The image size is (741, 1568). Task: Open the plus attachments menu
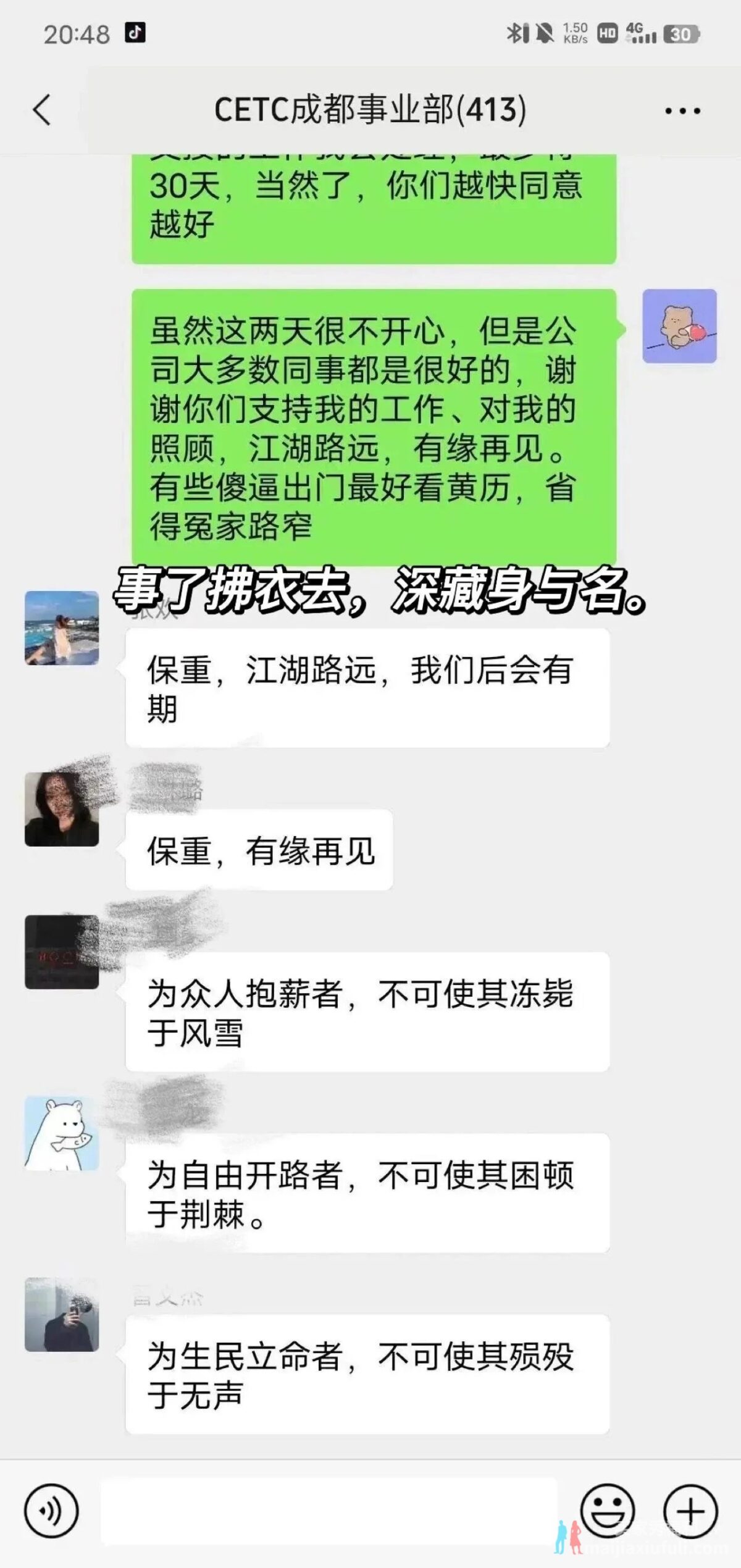point(690,1511)
